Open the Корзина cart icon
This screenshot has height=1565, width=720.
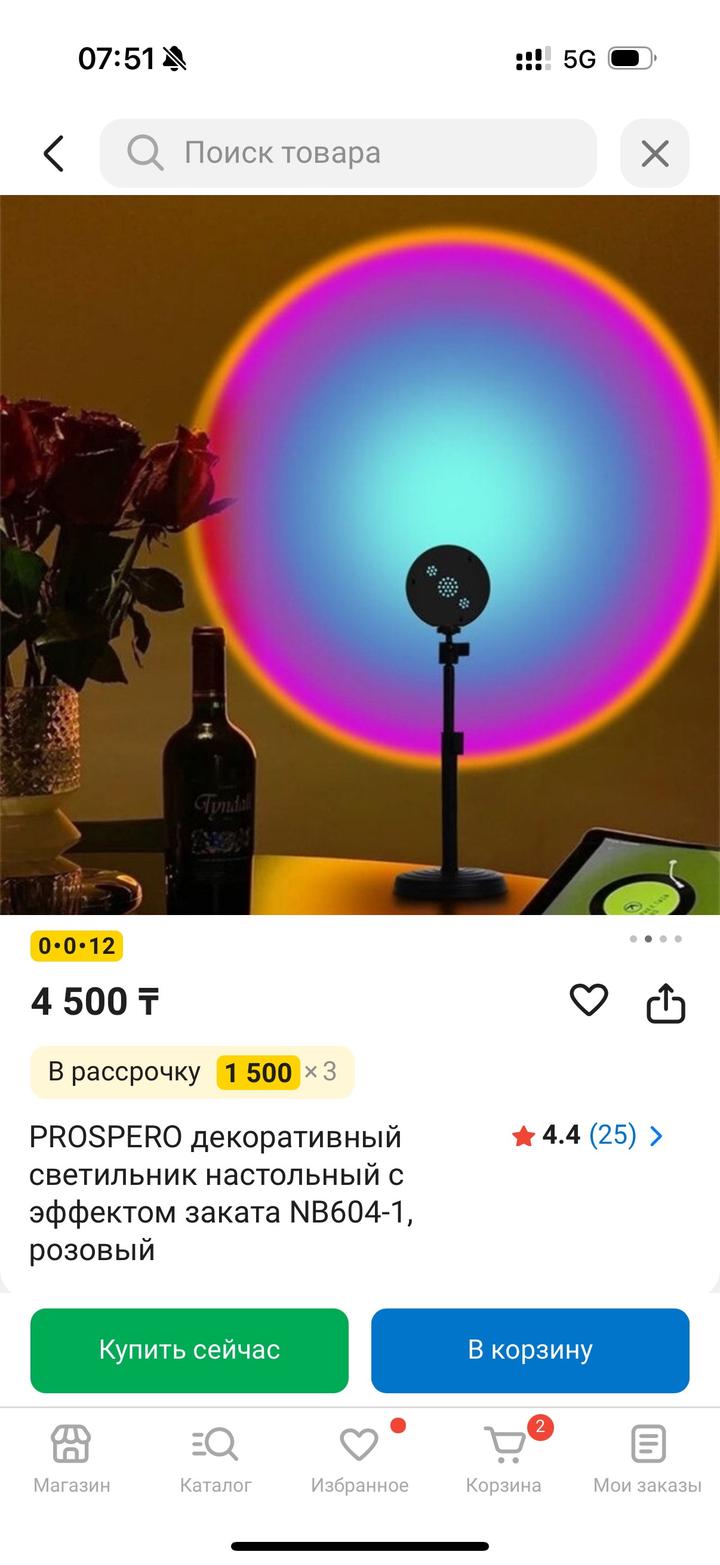504,1444
